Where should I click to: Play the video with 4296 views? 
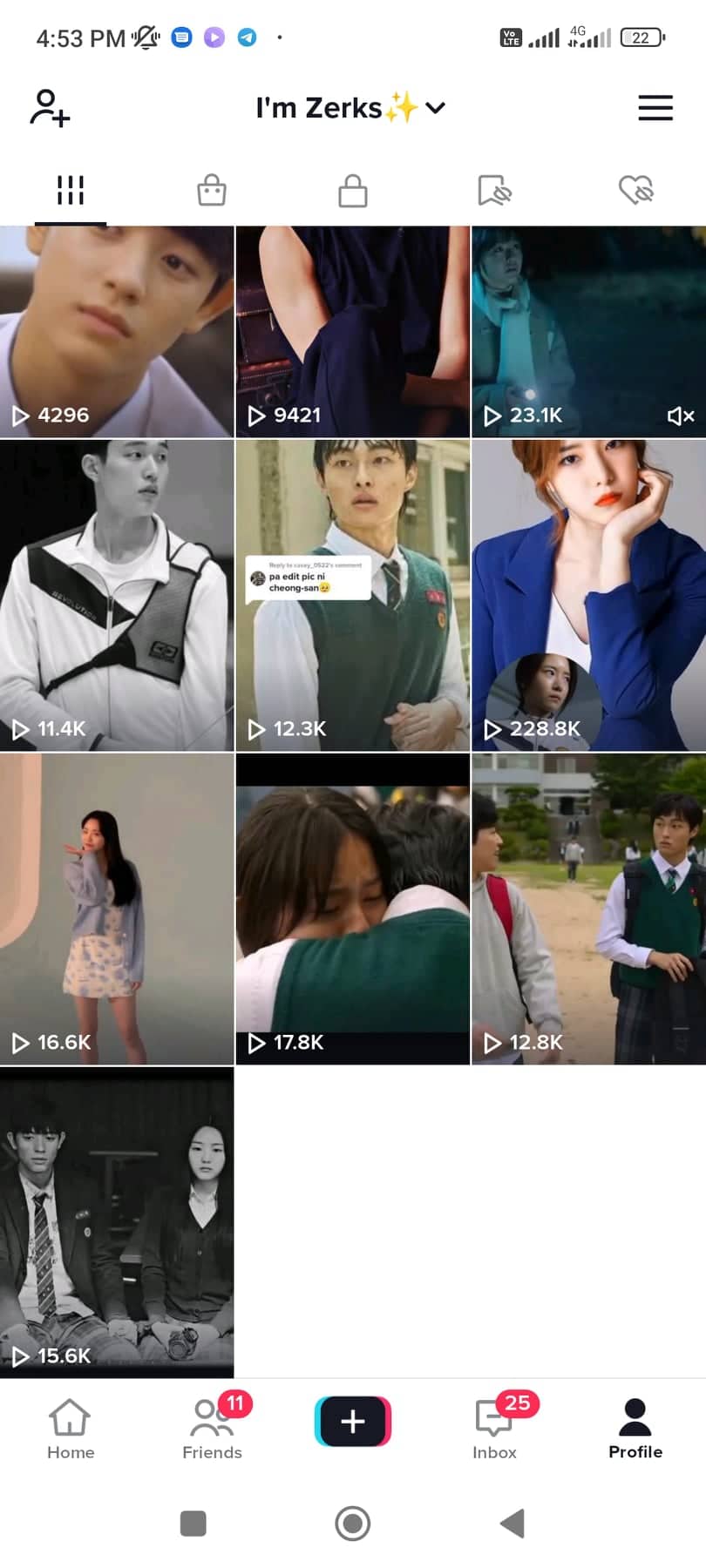pyautogui.click(x=117, y=331)
